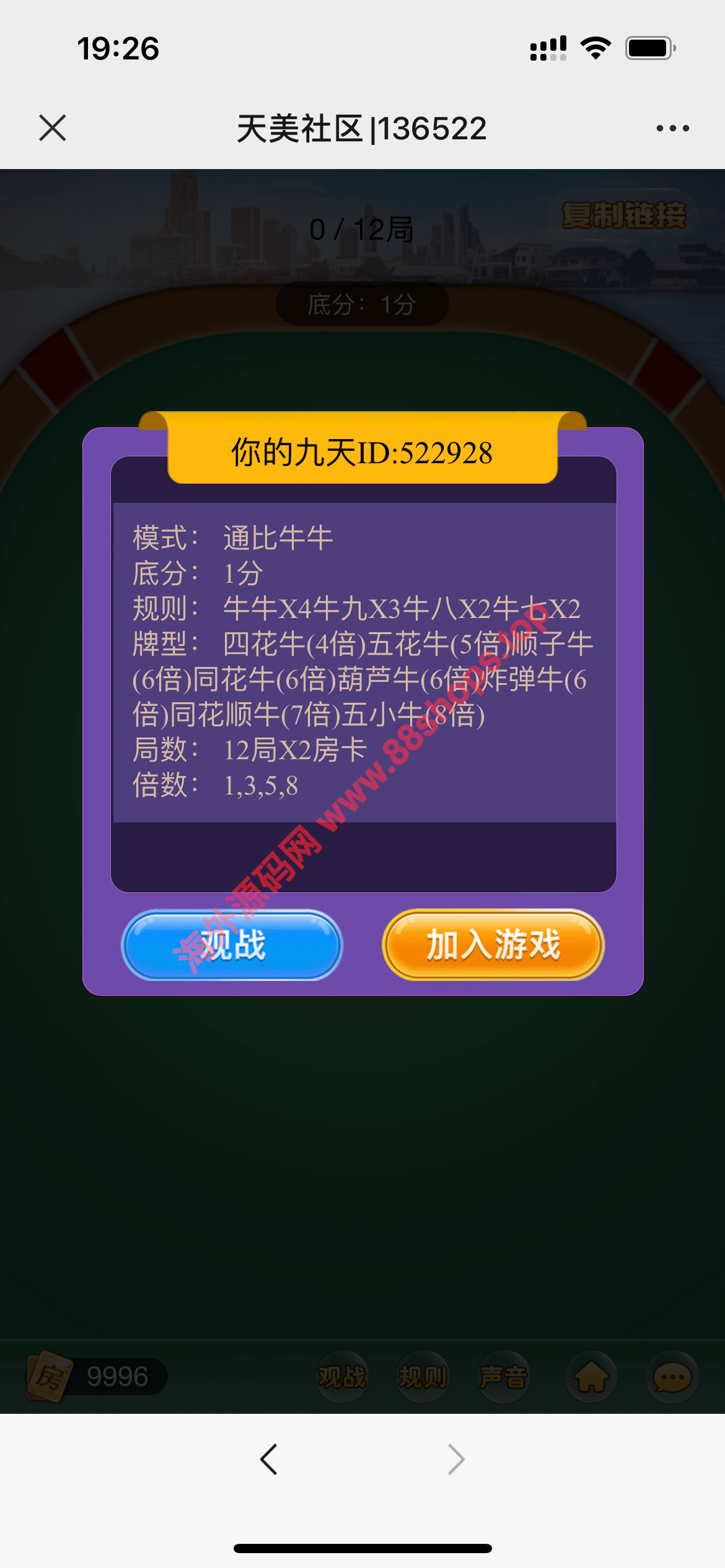Open 观战 in the bottom toolbar
The image size is (725, 1568).
[341, 1377]
